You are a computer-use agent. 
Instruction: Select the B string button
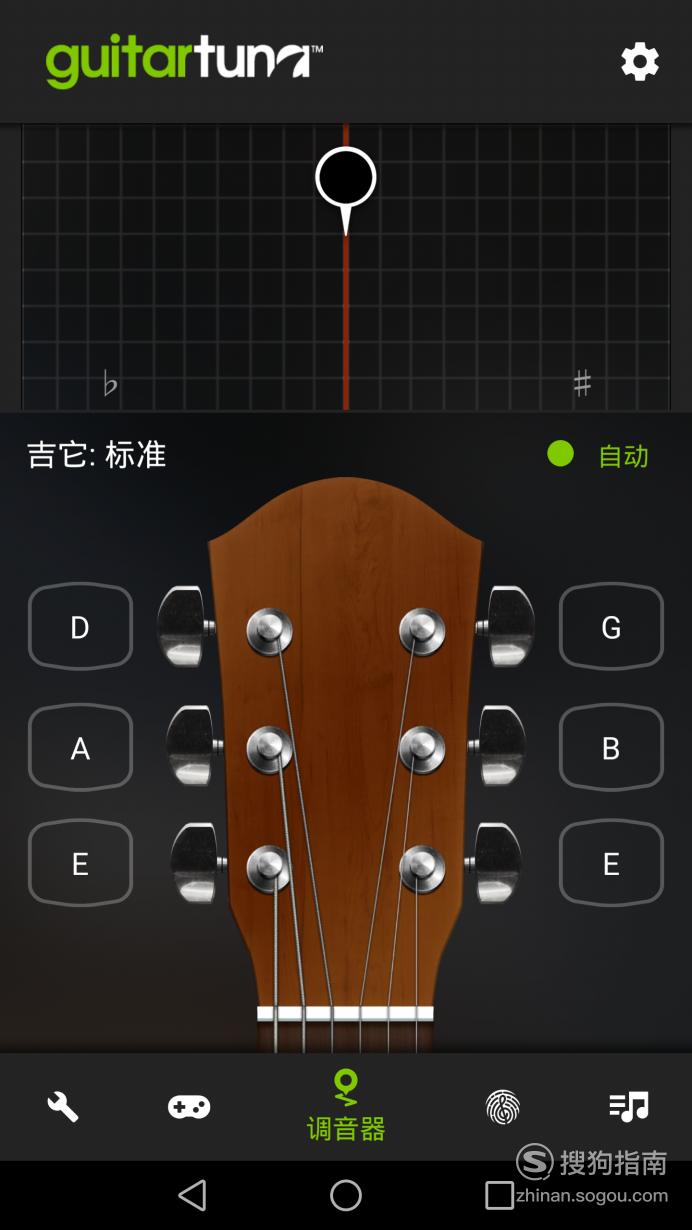[611, 748]
